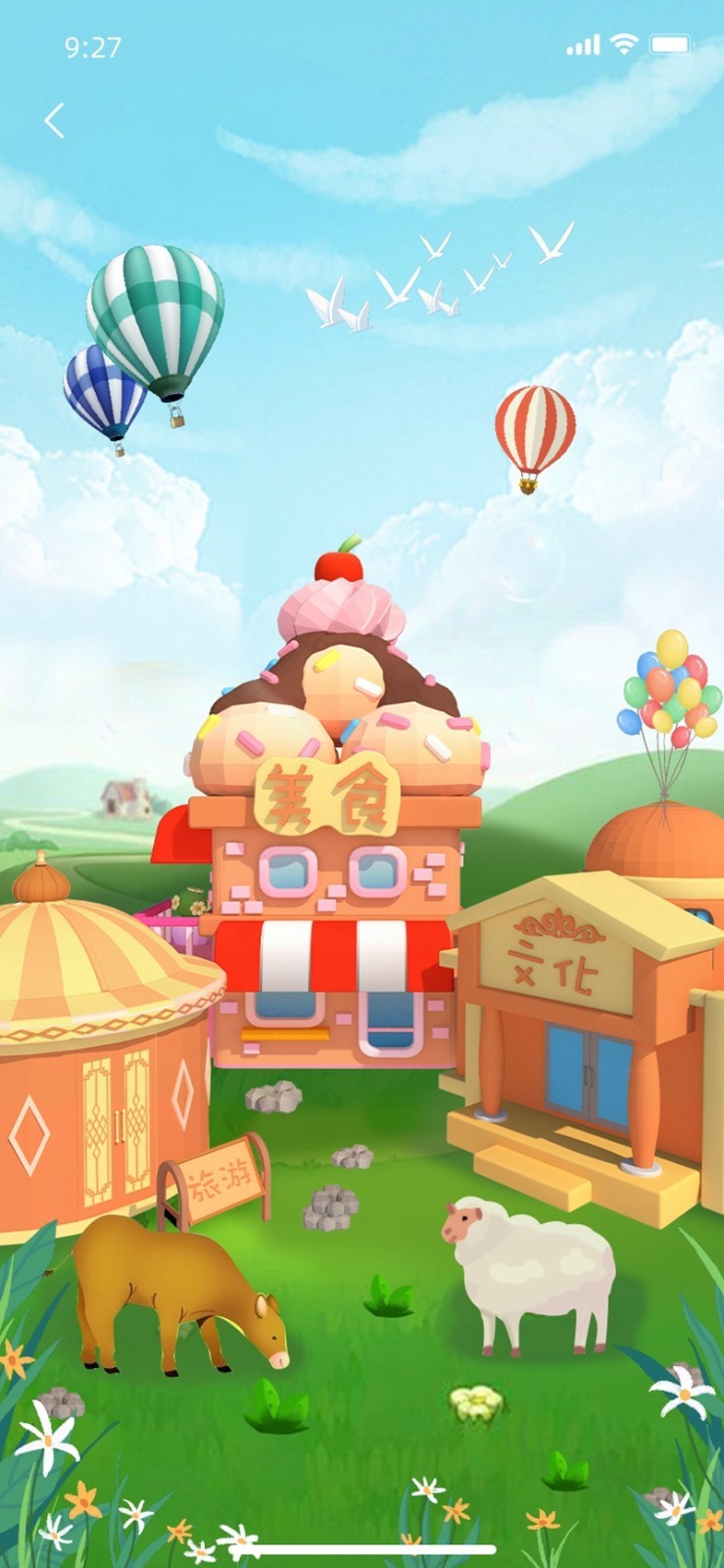Go back using the top-left arrow
This screenshot has height=1568, width=724.
tap(55, 121)
